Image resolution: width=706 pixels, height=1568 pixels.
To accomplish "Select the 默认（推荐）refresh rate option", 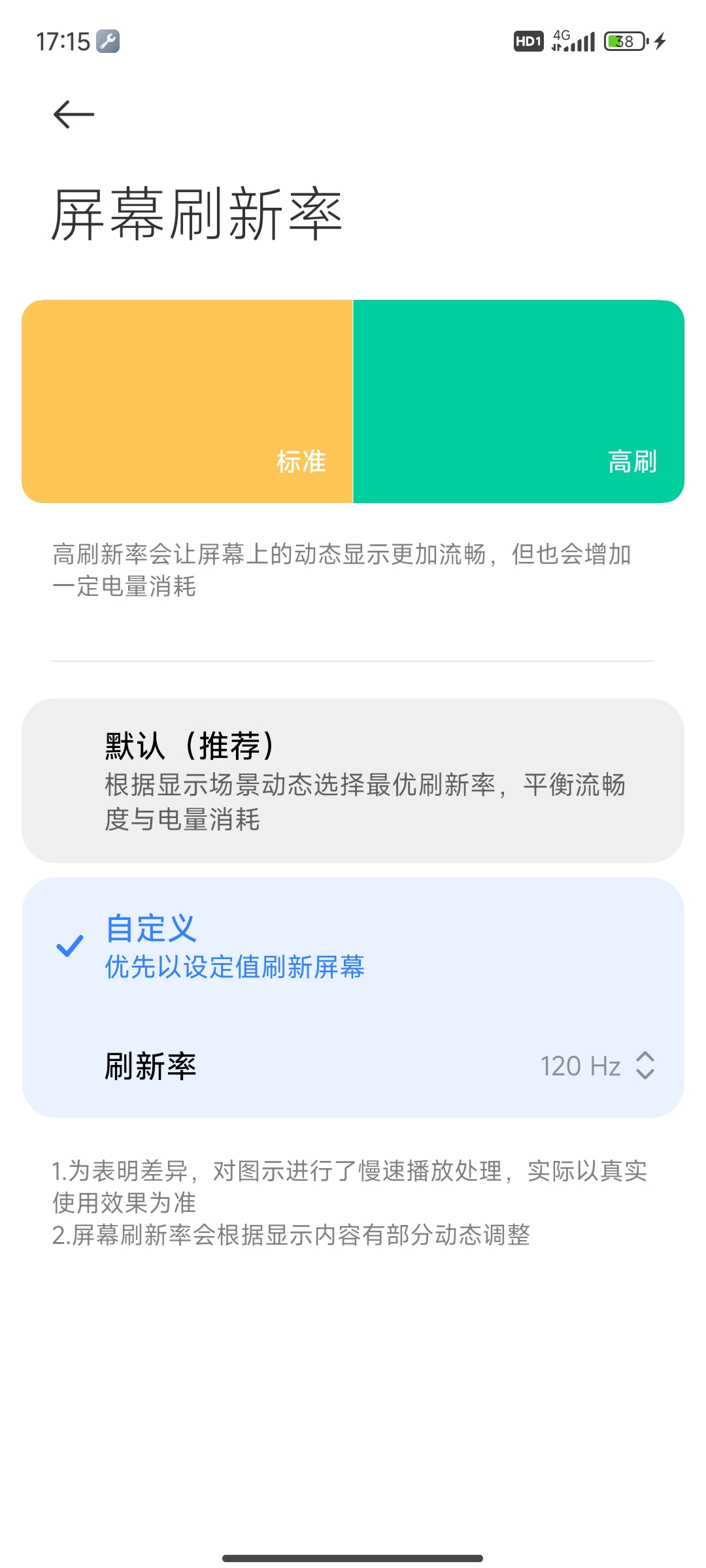I will [353, 781].
